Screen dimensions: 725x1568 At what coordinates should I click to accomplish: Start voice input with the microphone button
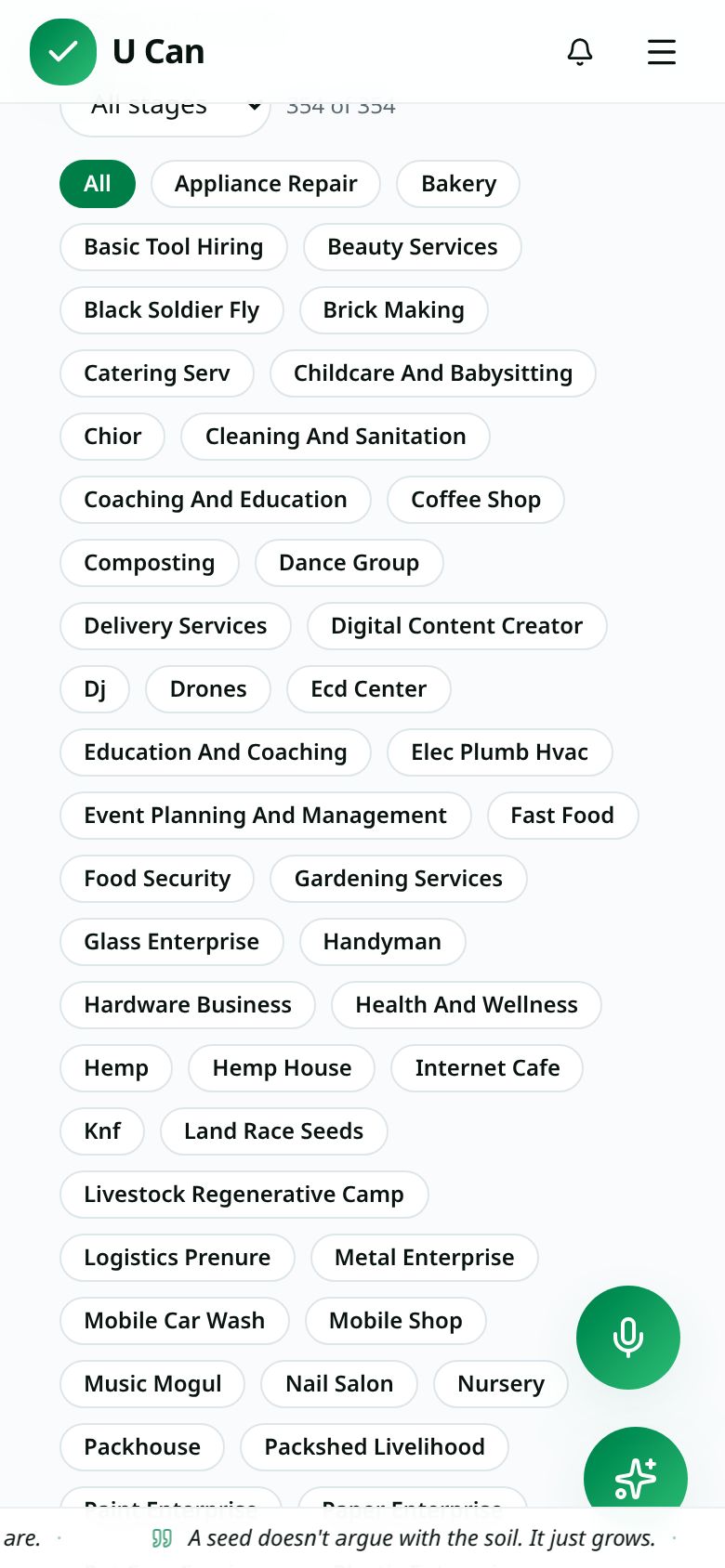click(x=628, y=1338)
